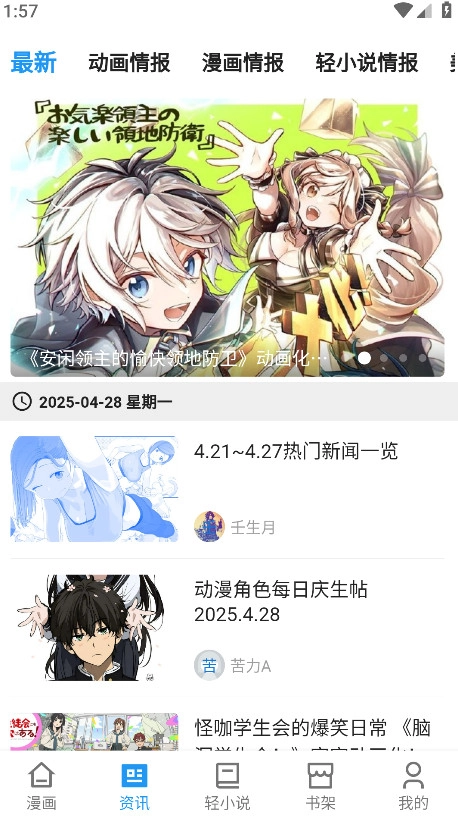
Task: View author 苦力A's profile
Action: click(x=233, y=666)
